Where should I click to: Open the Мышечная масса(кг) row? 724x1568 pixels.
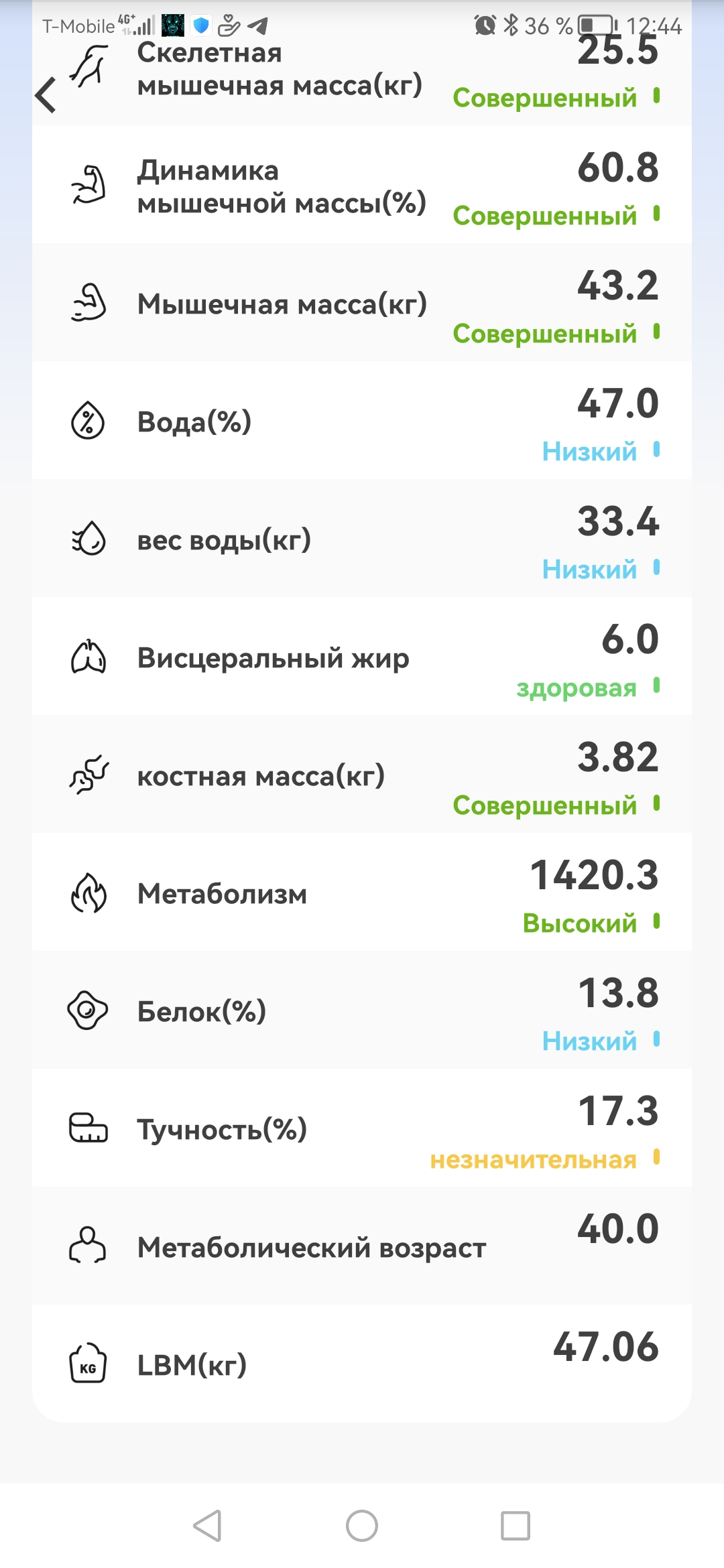(x=362, y=304)
